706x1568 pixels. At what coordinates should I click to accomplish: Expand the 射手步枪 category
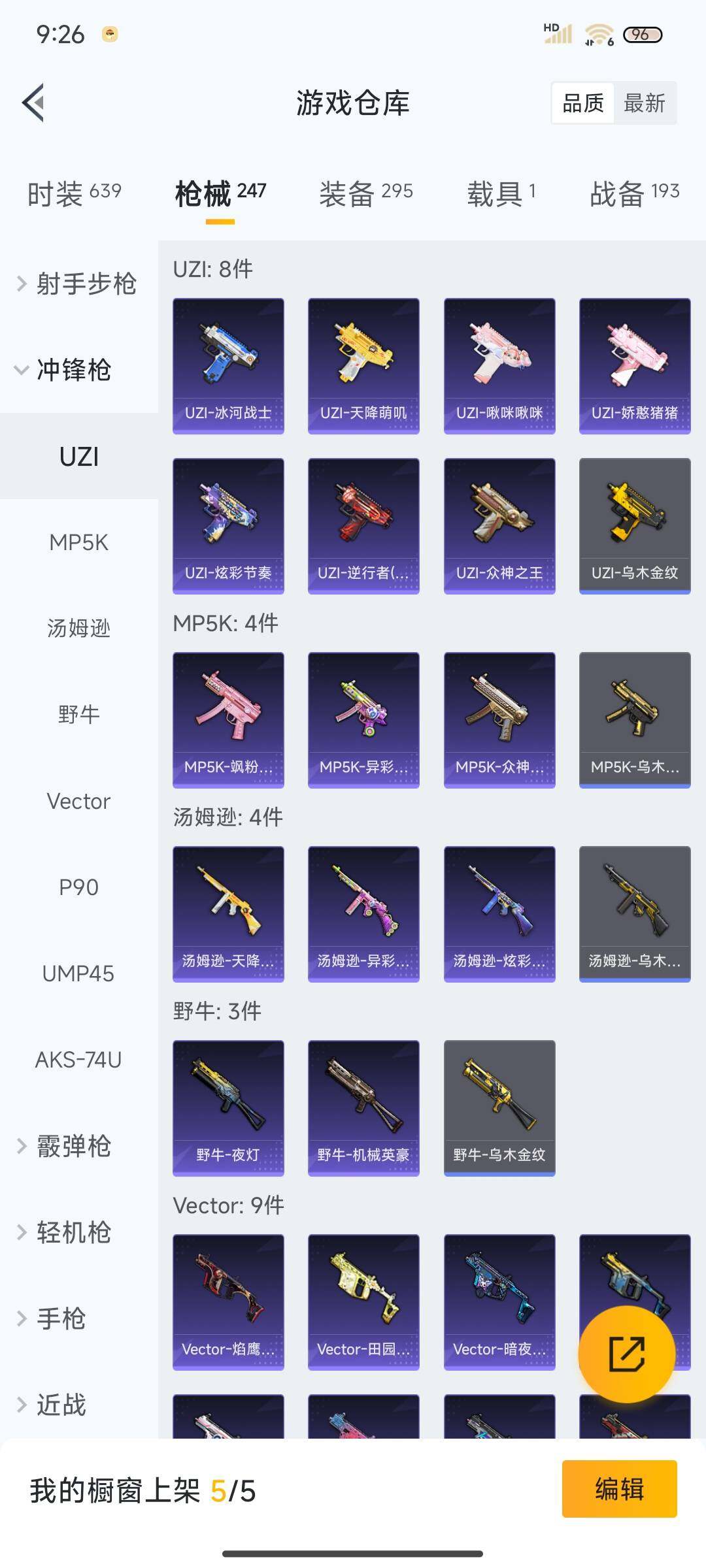[78, 284]
